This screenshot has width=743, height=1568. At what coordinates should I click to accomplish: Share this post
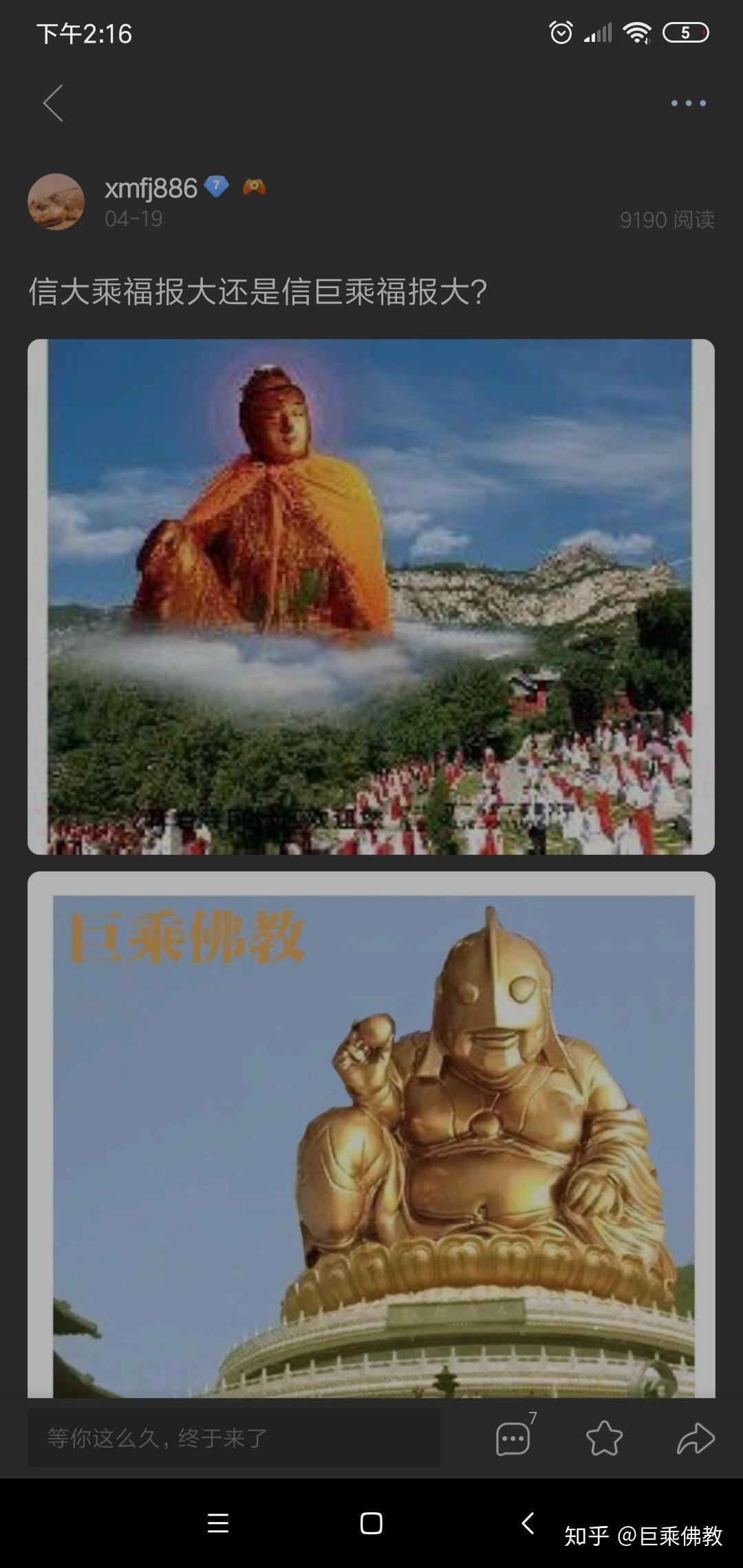click(696, 1438)
